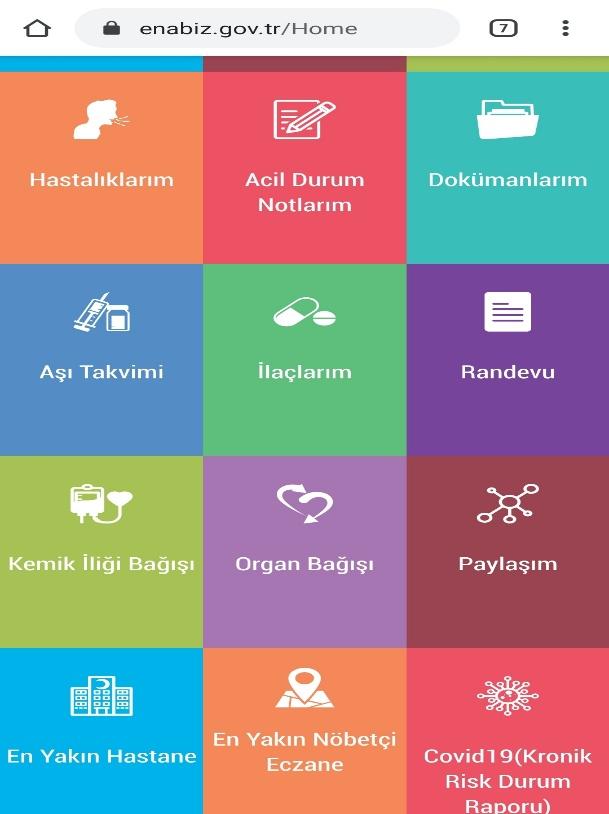Go to the browser home page
This screenshot has width=609, height=814.
coord(37,28)
